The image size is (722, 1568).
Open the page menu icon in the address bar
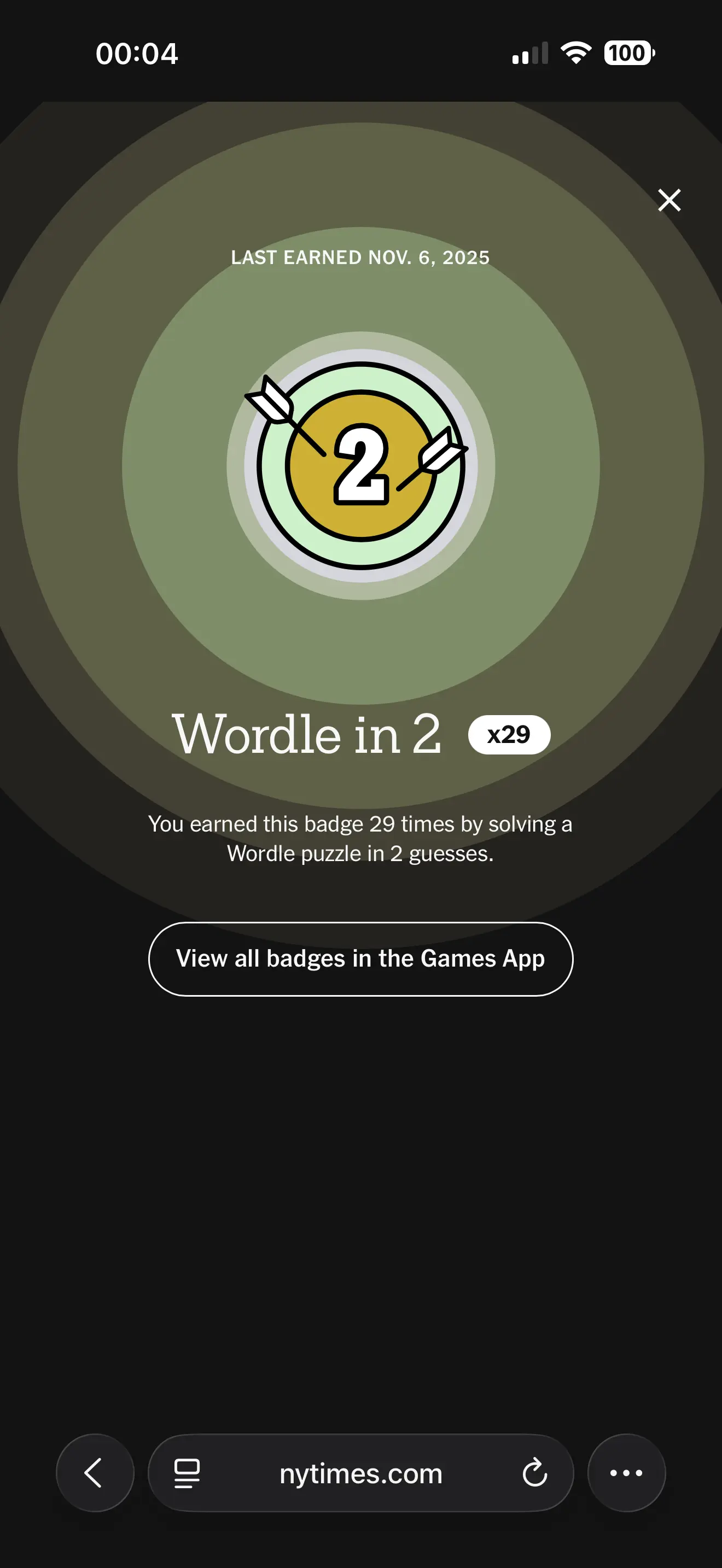[x=187, y=1473]
